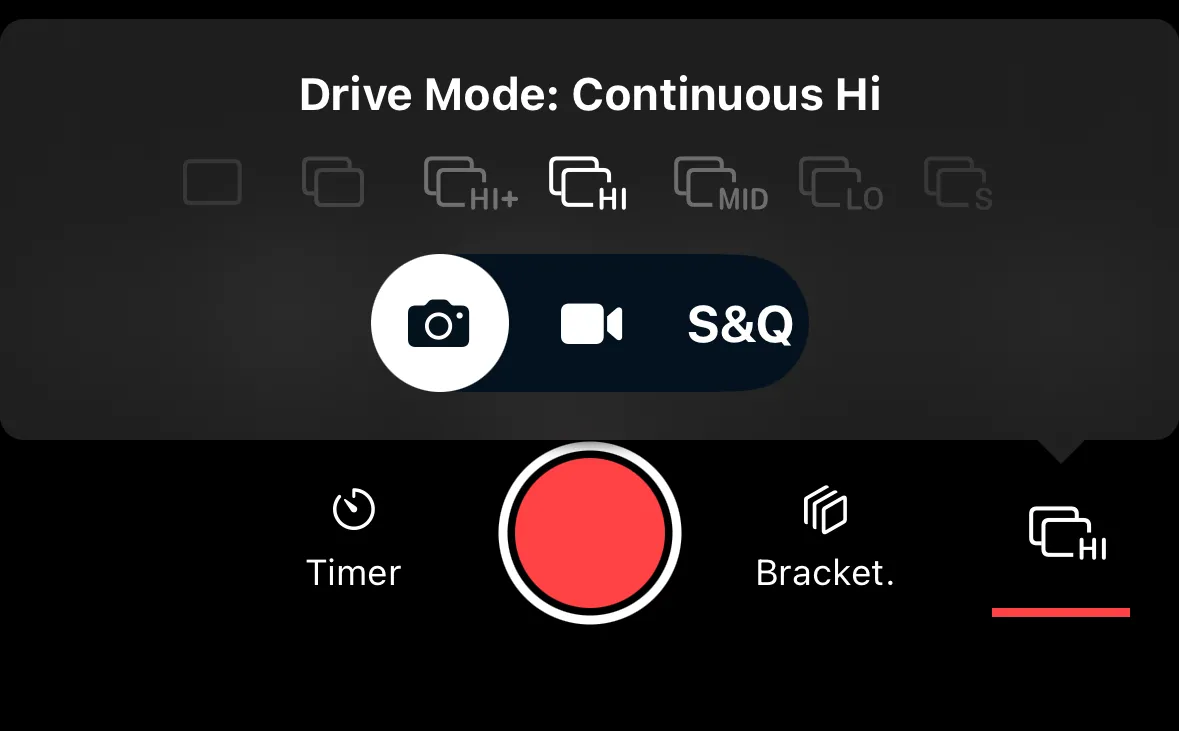The height and width of the screenshot is (731, 1179).
Task: Switch to video recording mode
Action: coord(591,324)
